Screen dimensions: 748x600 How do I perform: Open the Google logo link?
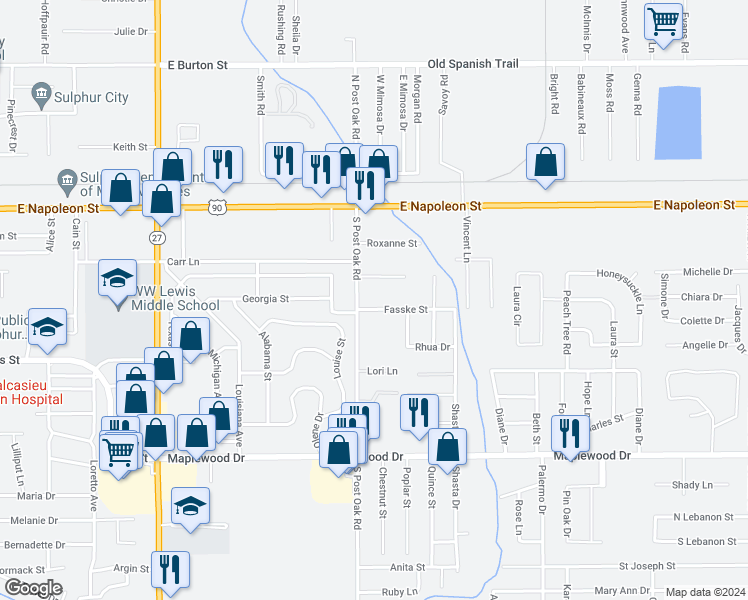coord(33,588)
